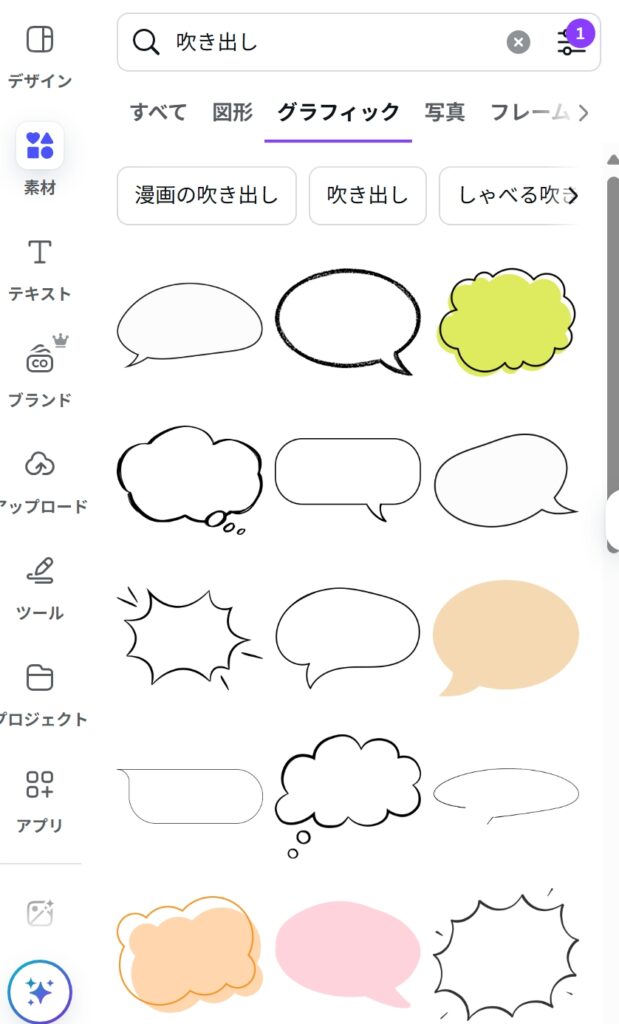
Task: Open the magic sparkle assistant button
Action: click(40, 992)
